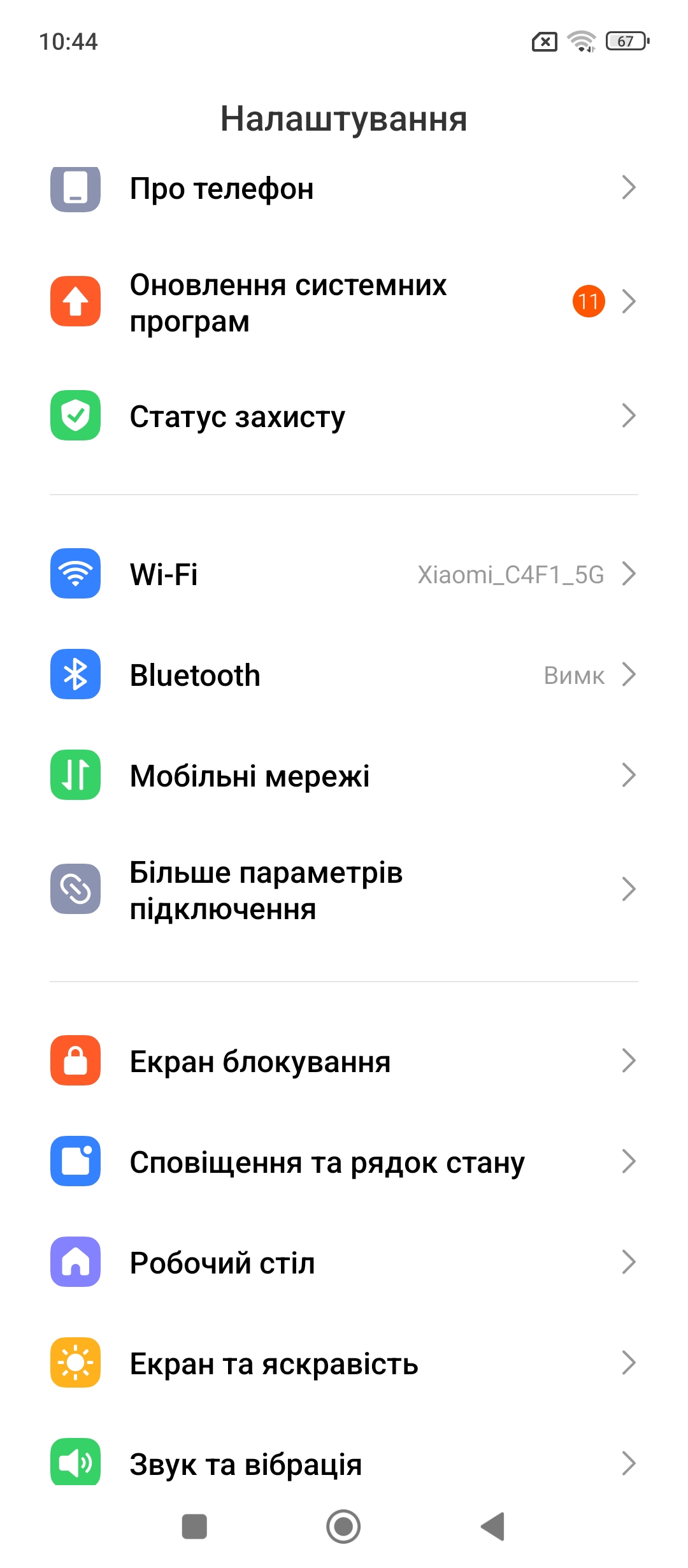
Task: Open Звук та вібрація
Action: pyautogui.click(x=344, y=1462)
